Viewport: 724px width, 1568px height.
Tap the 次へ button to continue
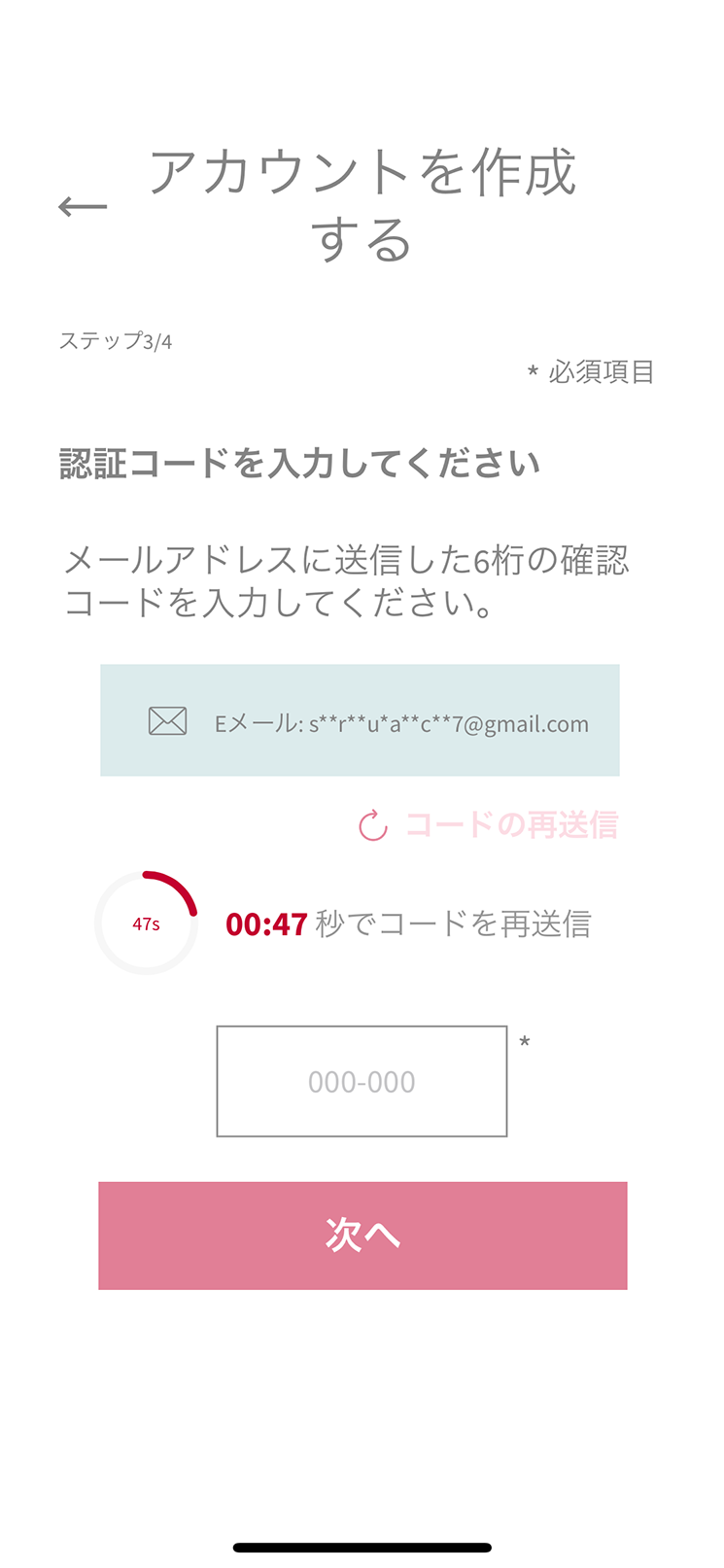tap(362, 1235)
